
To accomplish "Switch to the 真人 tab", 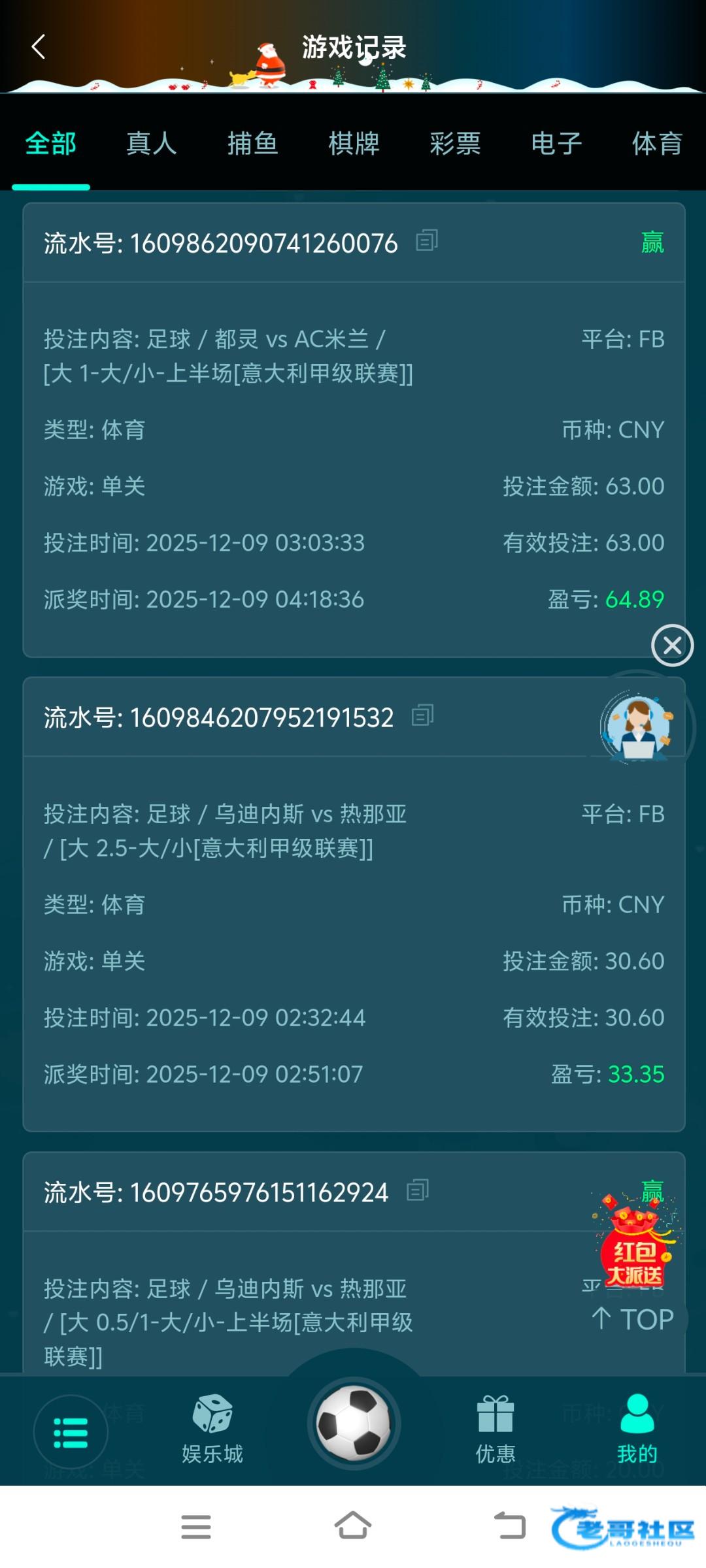I will click(151, 144).
